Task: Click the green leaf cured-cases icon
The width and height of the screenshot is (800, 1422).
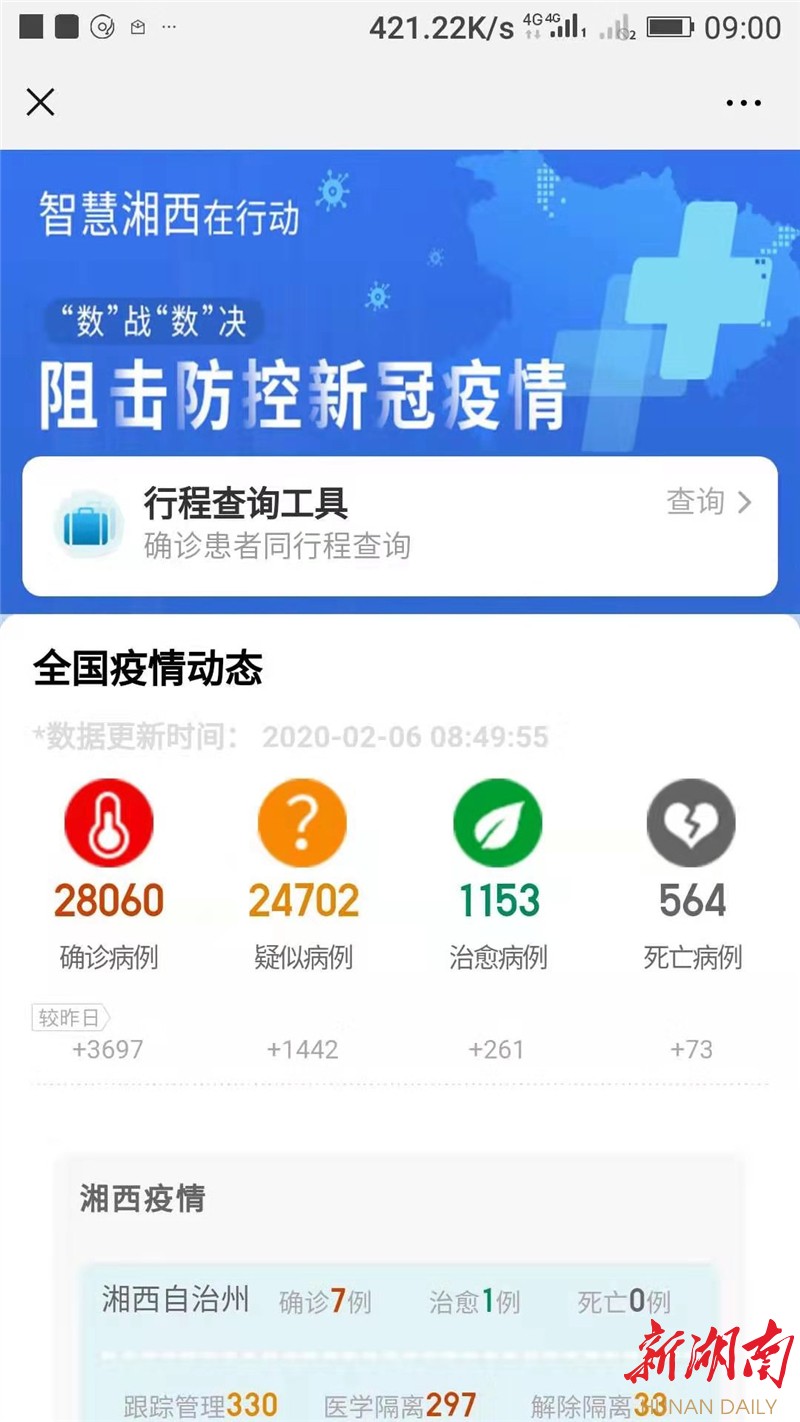Action: [x=499, y=822]
